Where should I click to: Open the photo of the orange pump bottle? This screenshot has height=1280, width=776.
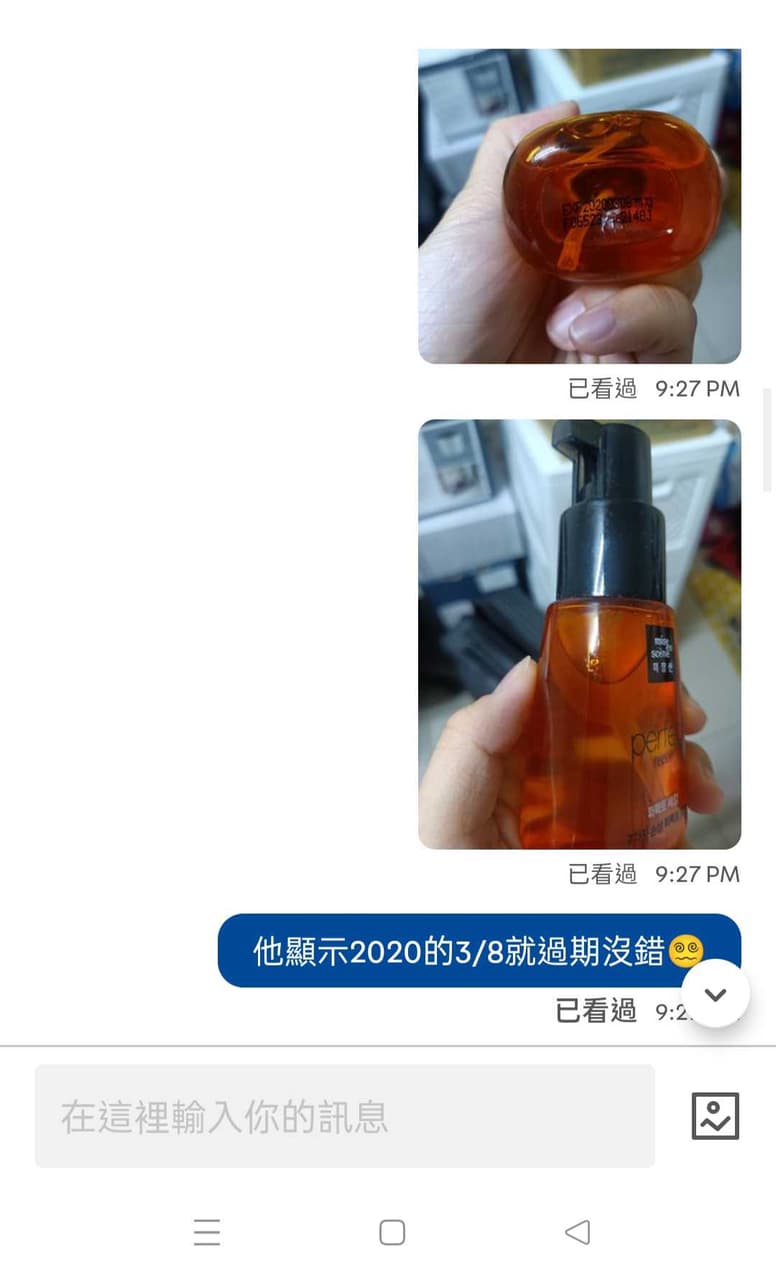pyautogui.click(x=579, y=634)
